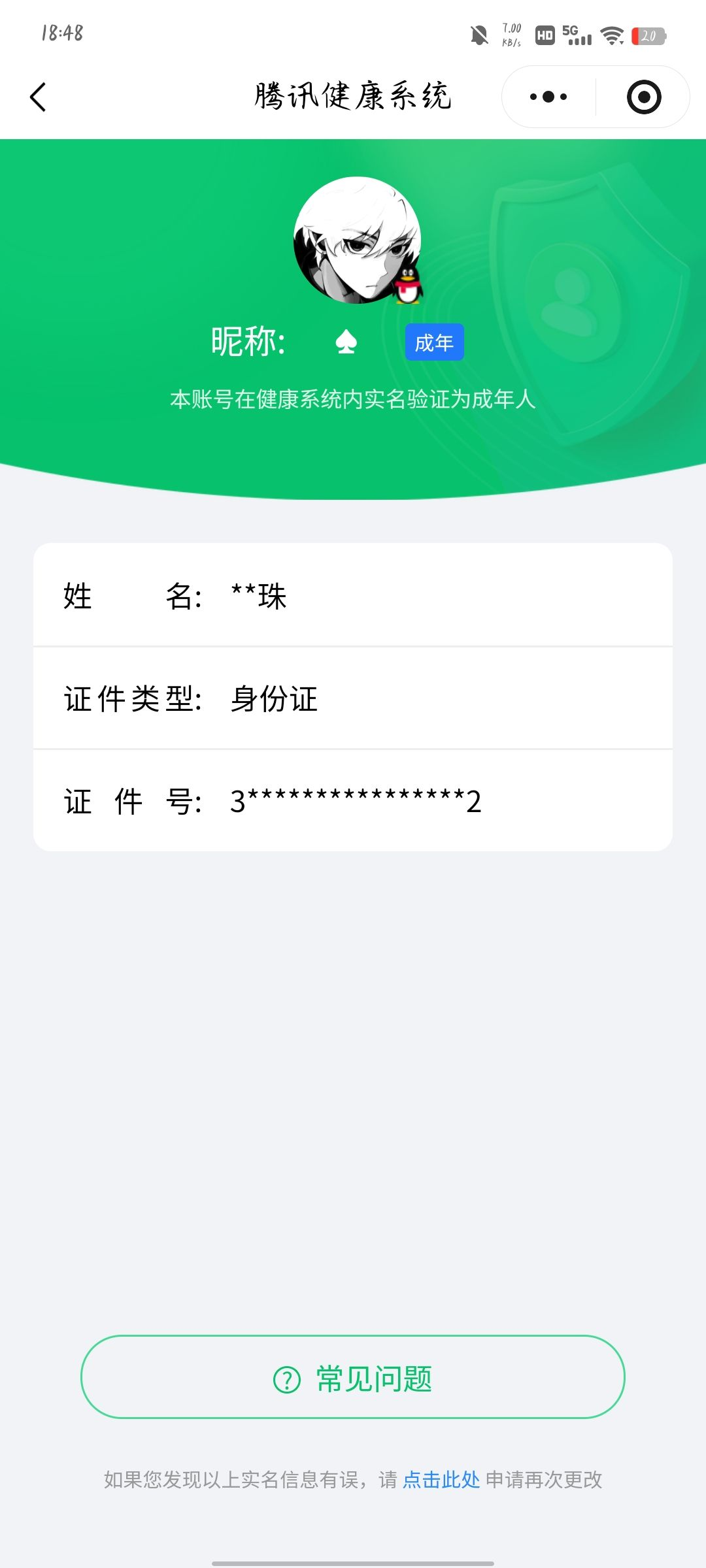Open the mini-program more options menu
The height and width of the screenshot is (1568, 706).
pyautogui.click(x=549, y=96)
